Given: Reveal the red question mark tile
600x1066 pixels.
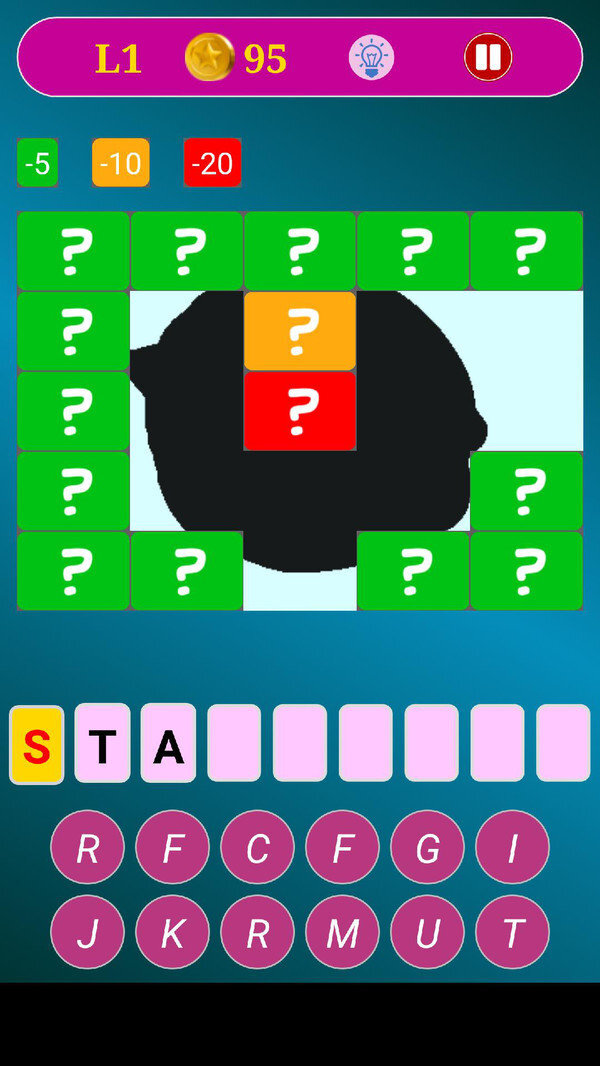Looking at the screenshot, I should tap(300, 410).
